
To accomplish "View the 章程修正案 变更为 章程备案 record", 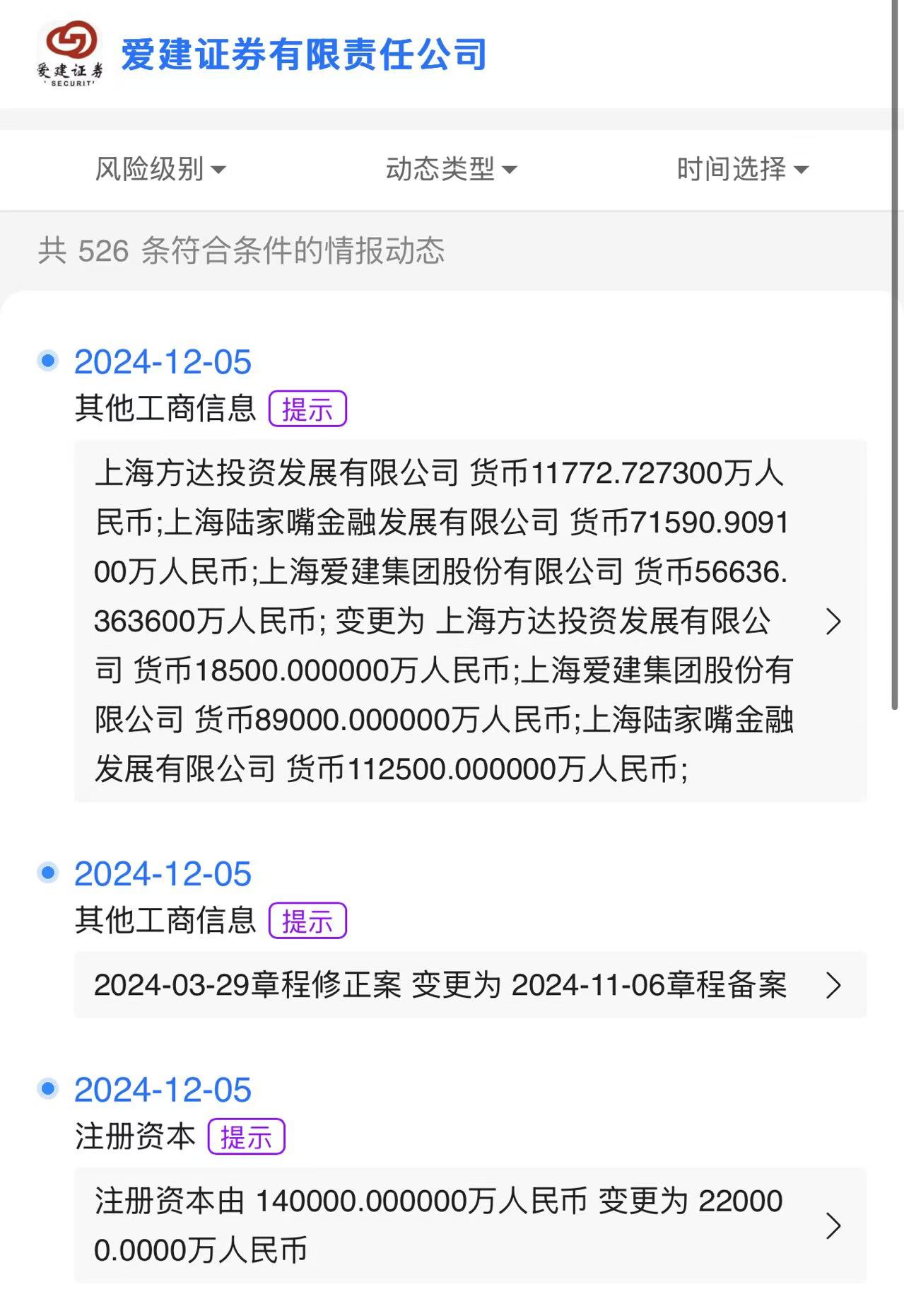I will pyautogui.click(x=470, y=985).
